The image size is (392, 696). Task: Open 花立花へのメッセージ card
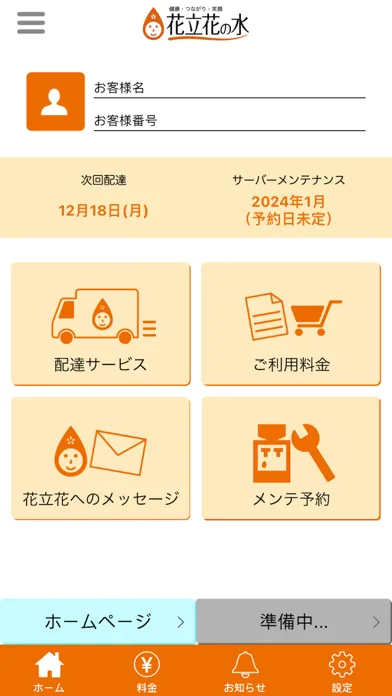click(101, 459)
